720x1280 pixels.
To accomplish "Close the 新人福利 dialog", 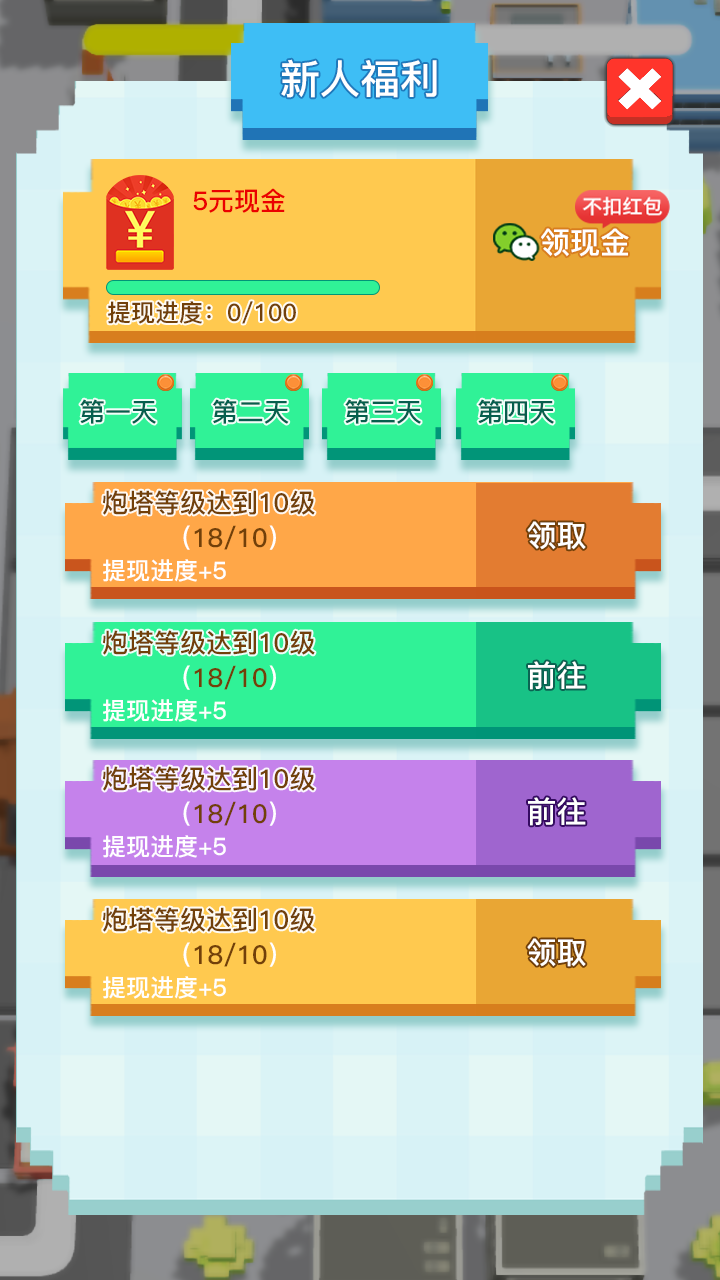I will pos(639,91).
